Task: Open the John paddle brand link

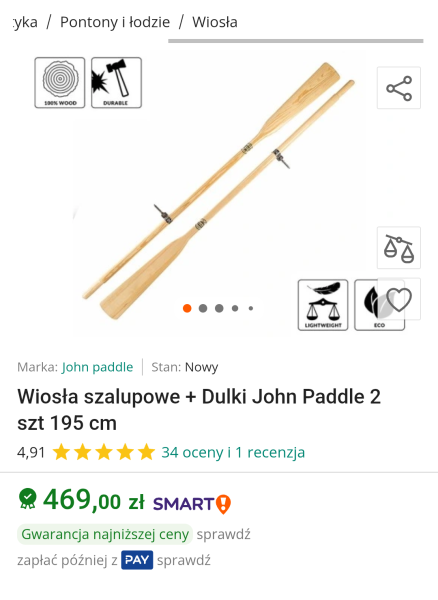Action: pos(98,367)
